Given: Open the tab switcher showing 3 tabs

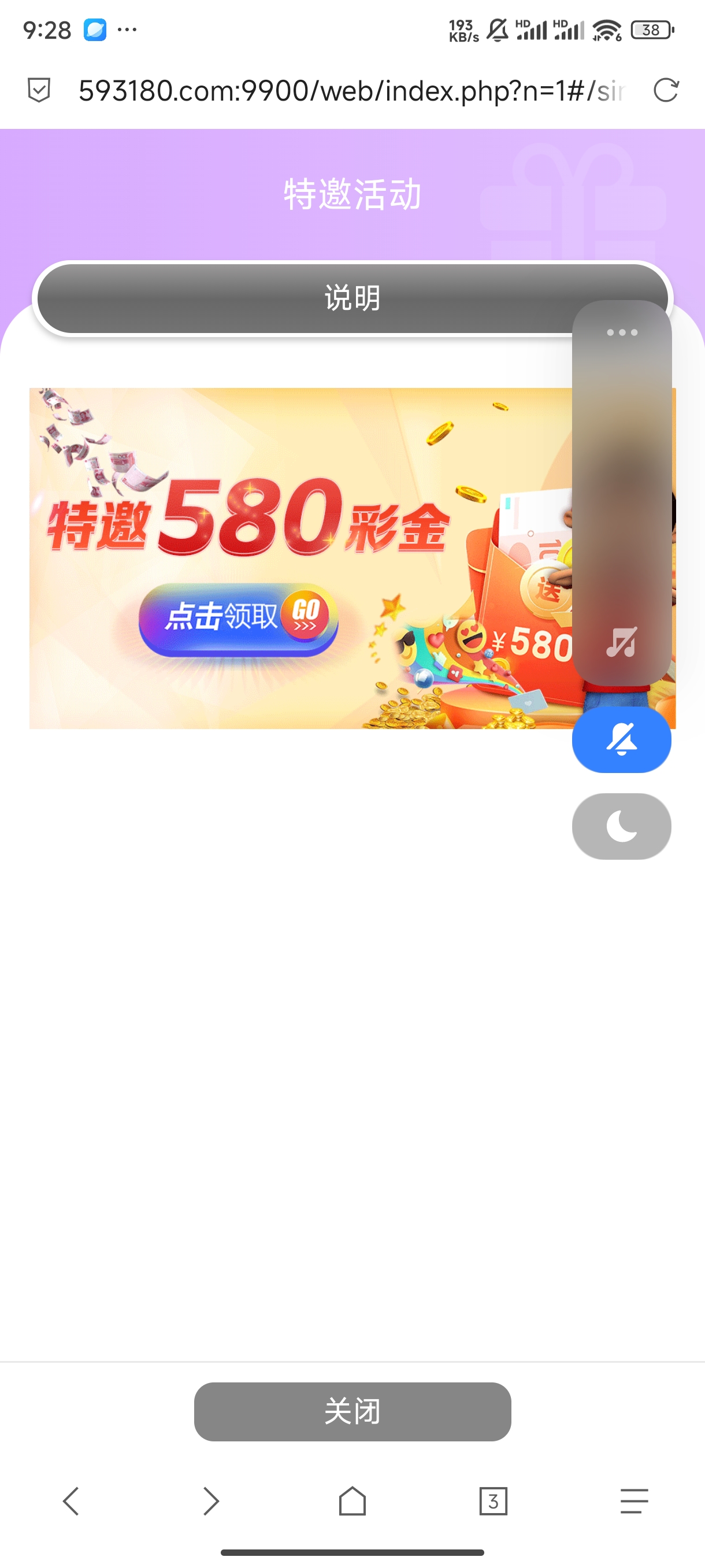Looking at the screenshot, I should click(x=493, y=1501).
